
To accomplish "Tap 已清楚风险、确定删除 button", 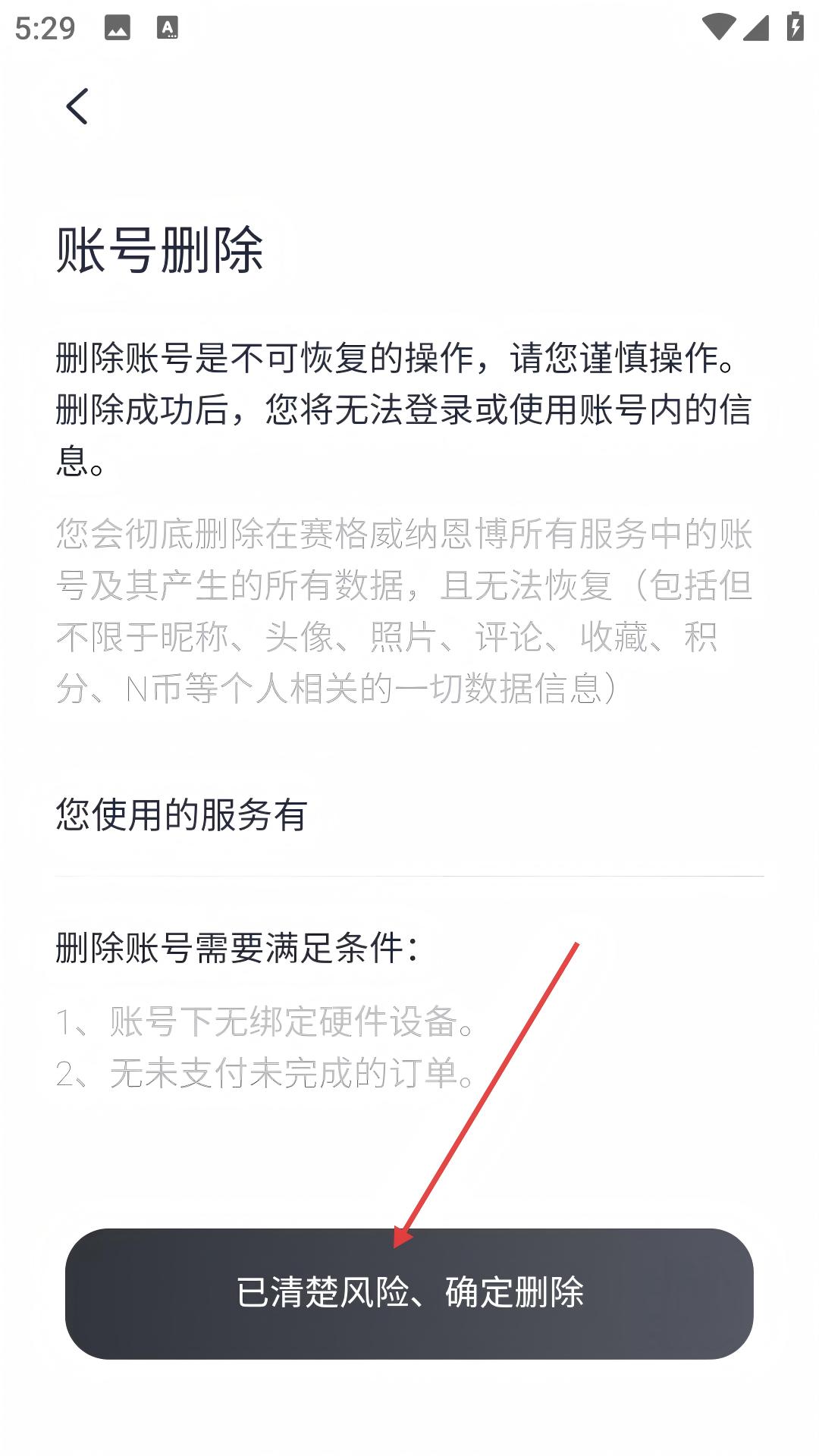I will click(409, 1293).
